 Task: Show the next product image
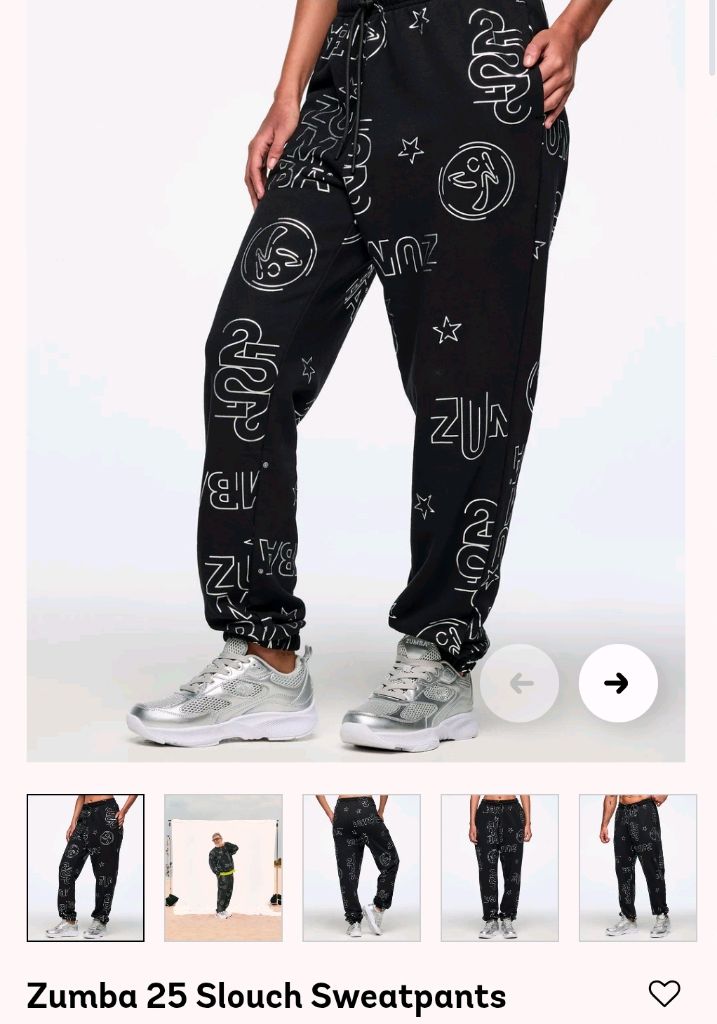618,683
